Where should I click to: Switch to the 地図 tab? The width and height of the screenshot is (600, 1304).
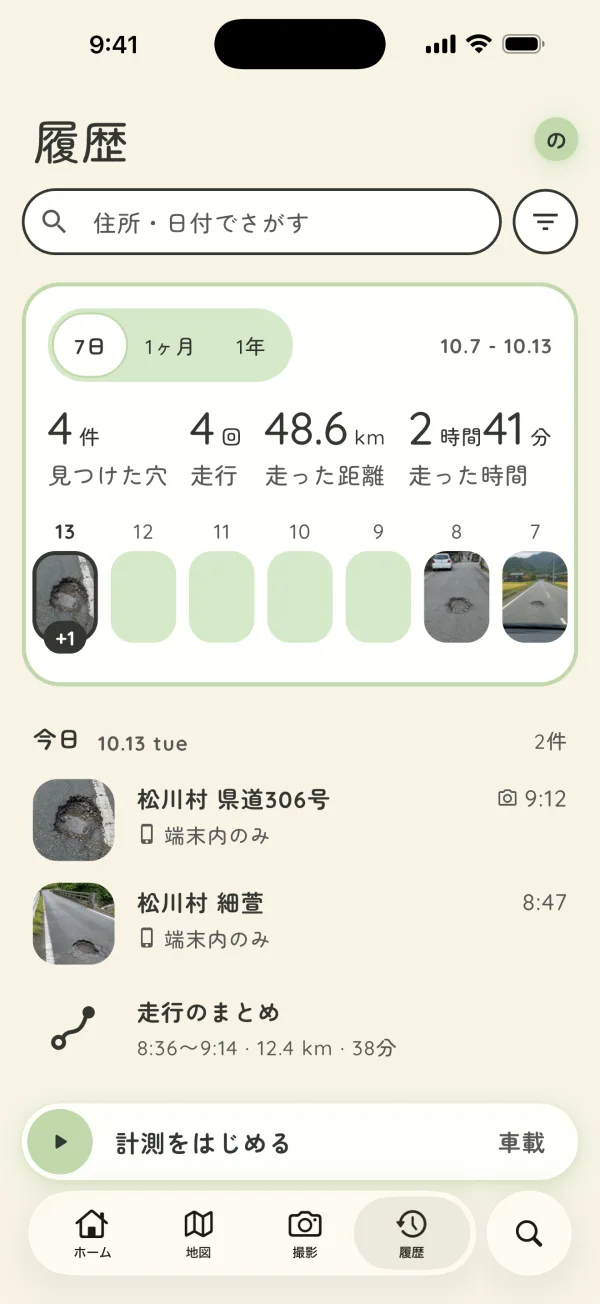[198, 1233]
